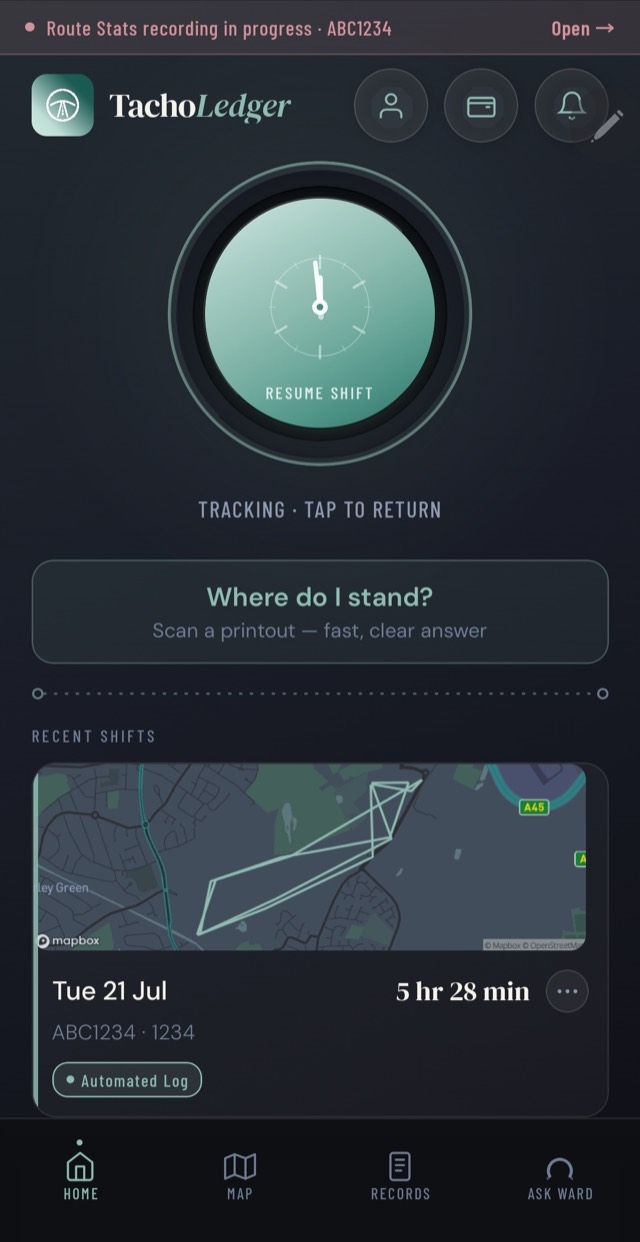Open the notifications bell

[x=571, y=106]
